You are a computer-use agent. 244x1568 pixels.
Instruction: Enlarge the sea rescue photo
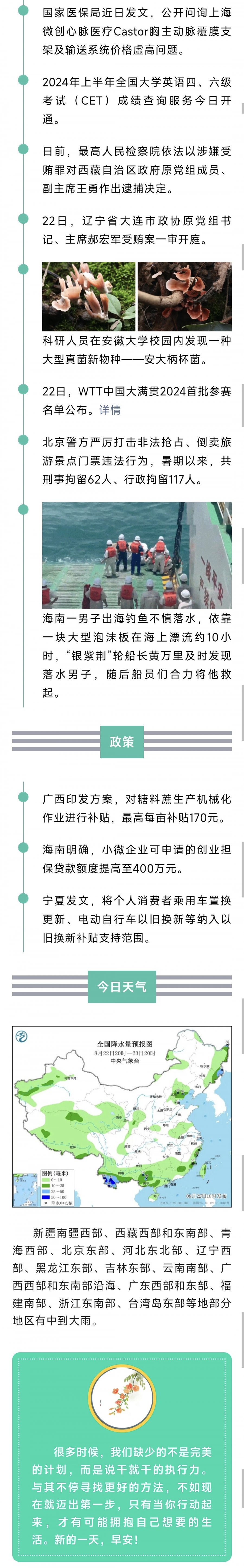tap(136, 555)
